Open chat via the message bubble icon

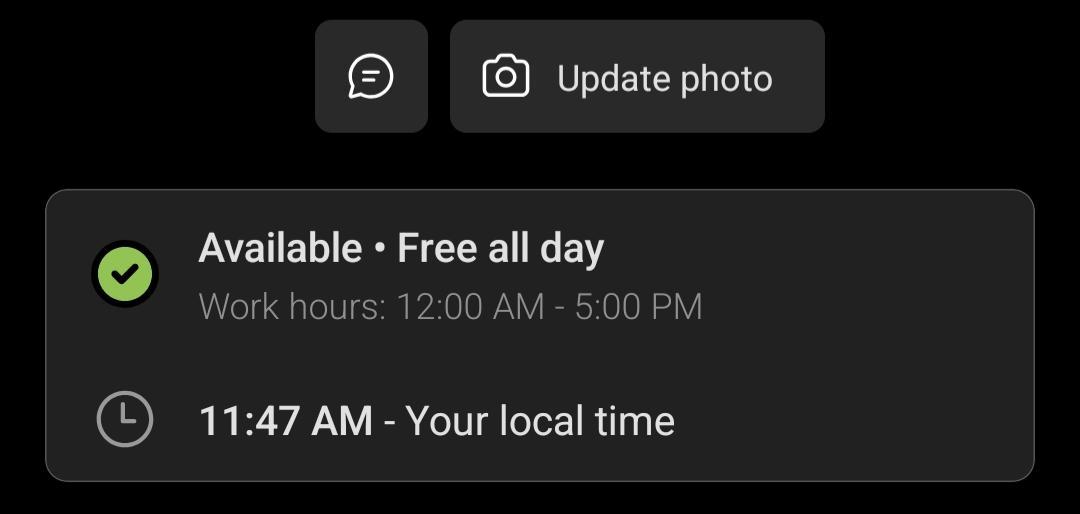click(371, 77)
